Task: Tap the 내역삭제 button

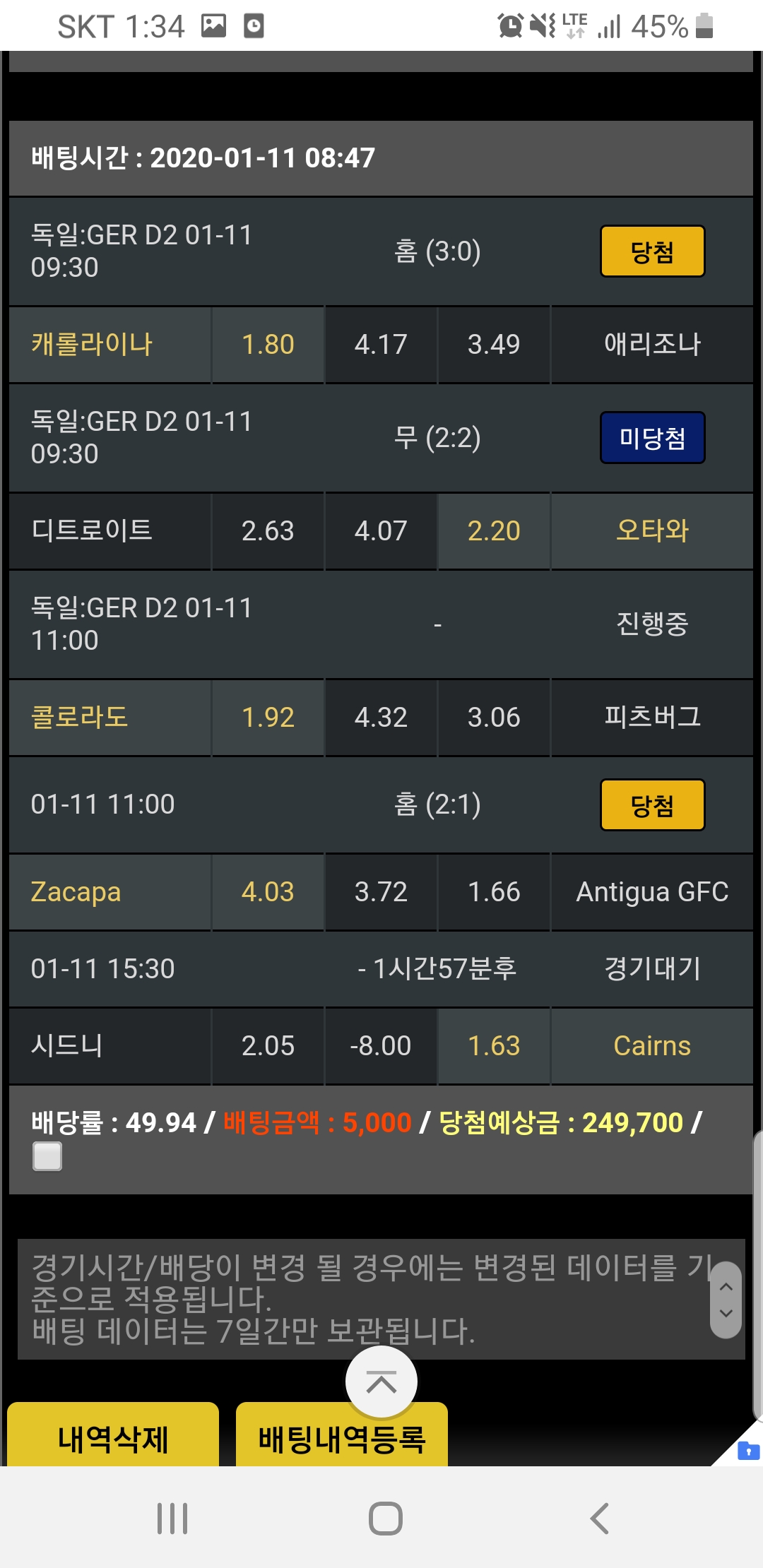Action: pyautogui.click(x=113, y=1438)
